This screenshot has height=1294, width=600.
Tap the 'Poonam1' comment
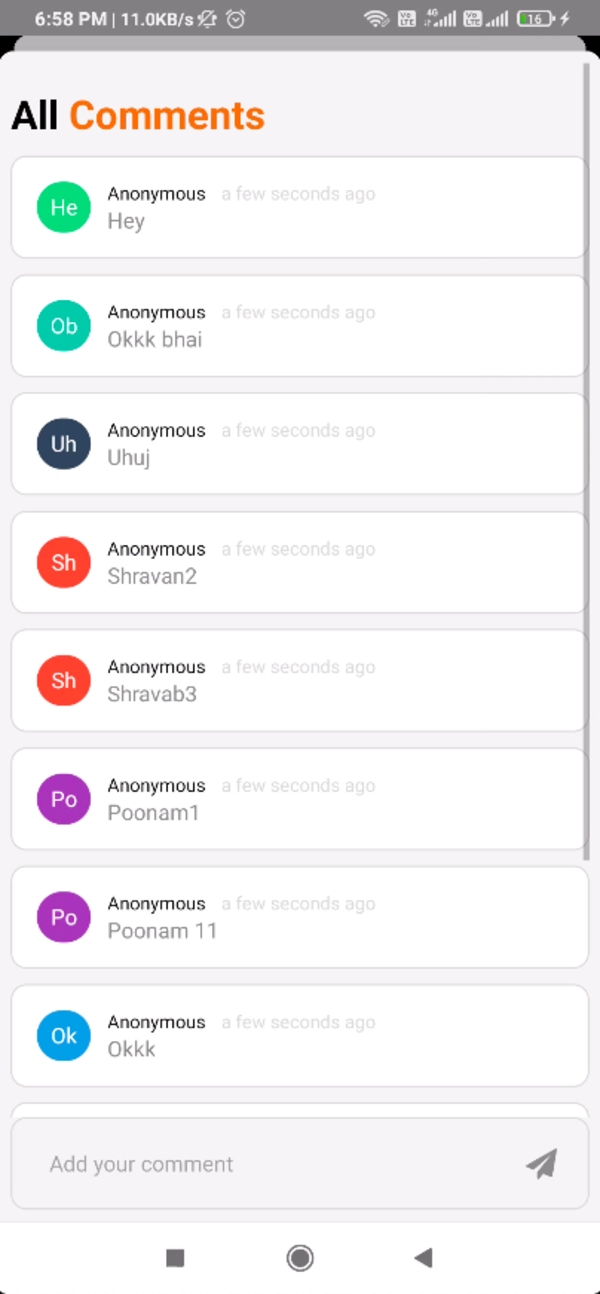tap(298, 799)
